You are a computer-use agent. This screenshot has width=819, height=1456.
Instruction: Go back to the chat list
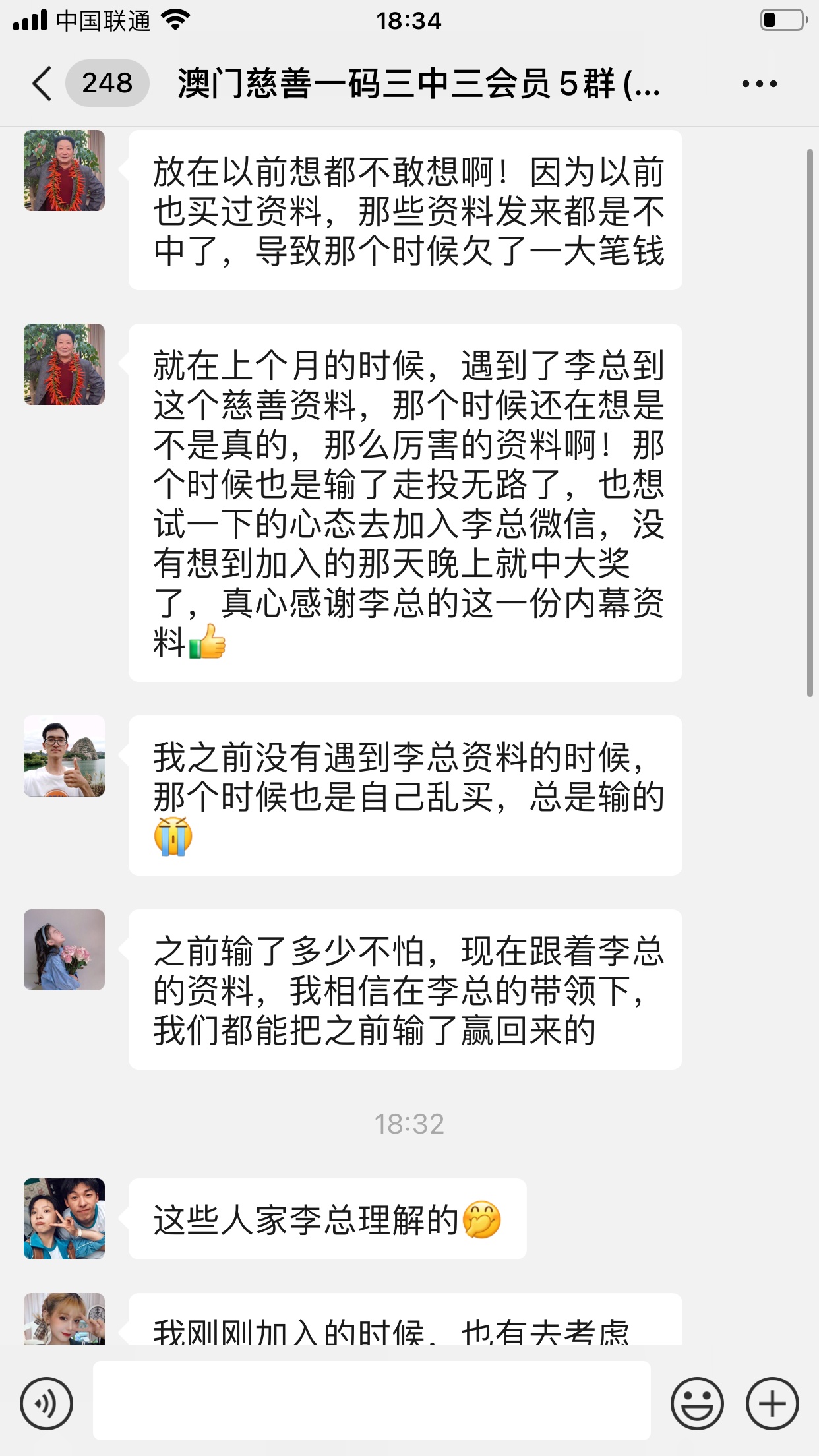42,84
